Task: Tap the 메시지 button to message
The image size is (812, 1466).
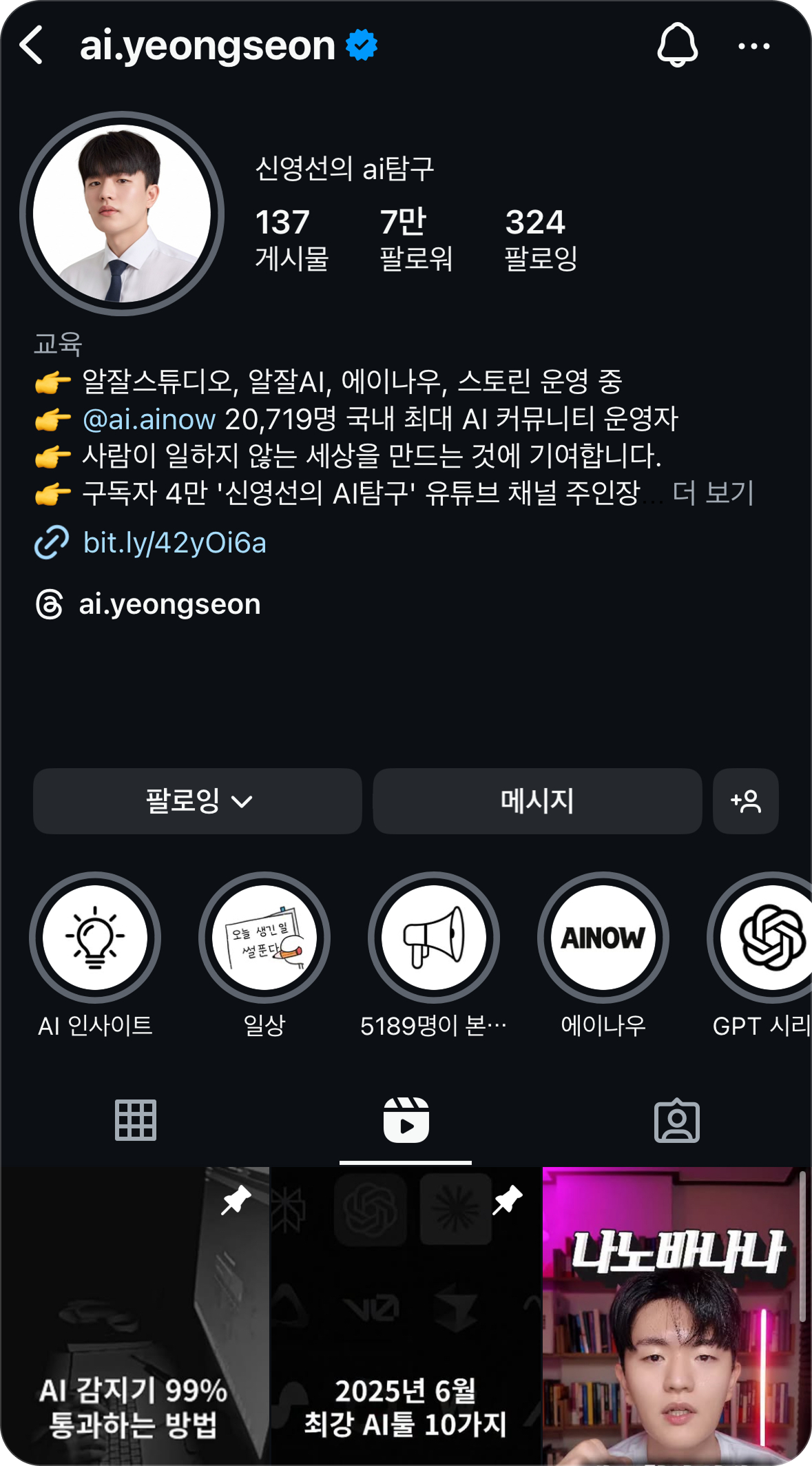Action: pos(537,801)
